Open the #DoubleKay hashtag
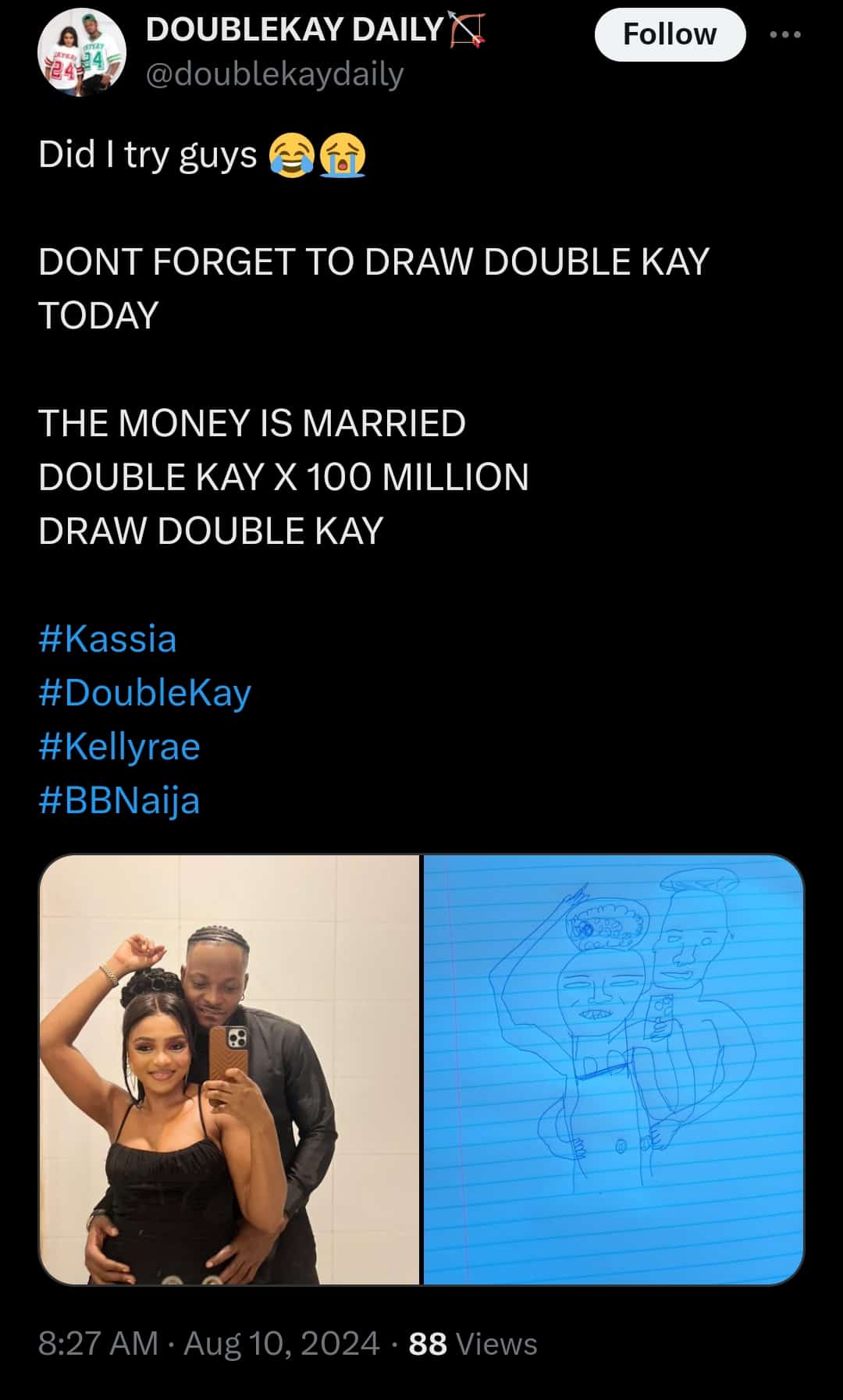843x1400 pixels. click(145, 693)
